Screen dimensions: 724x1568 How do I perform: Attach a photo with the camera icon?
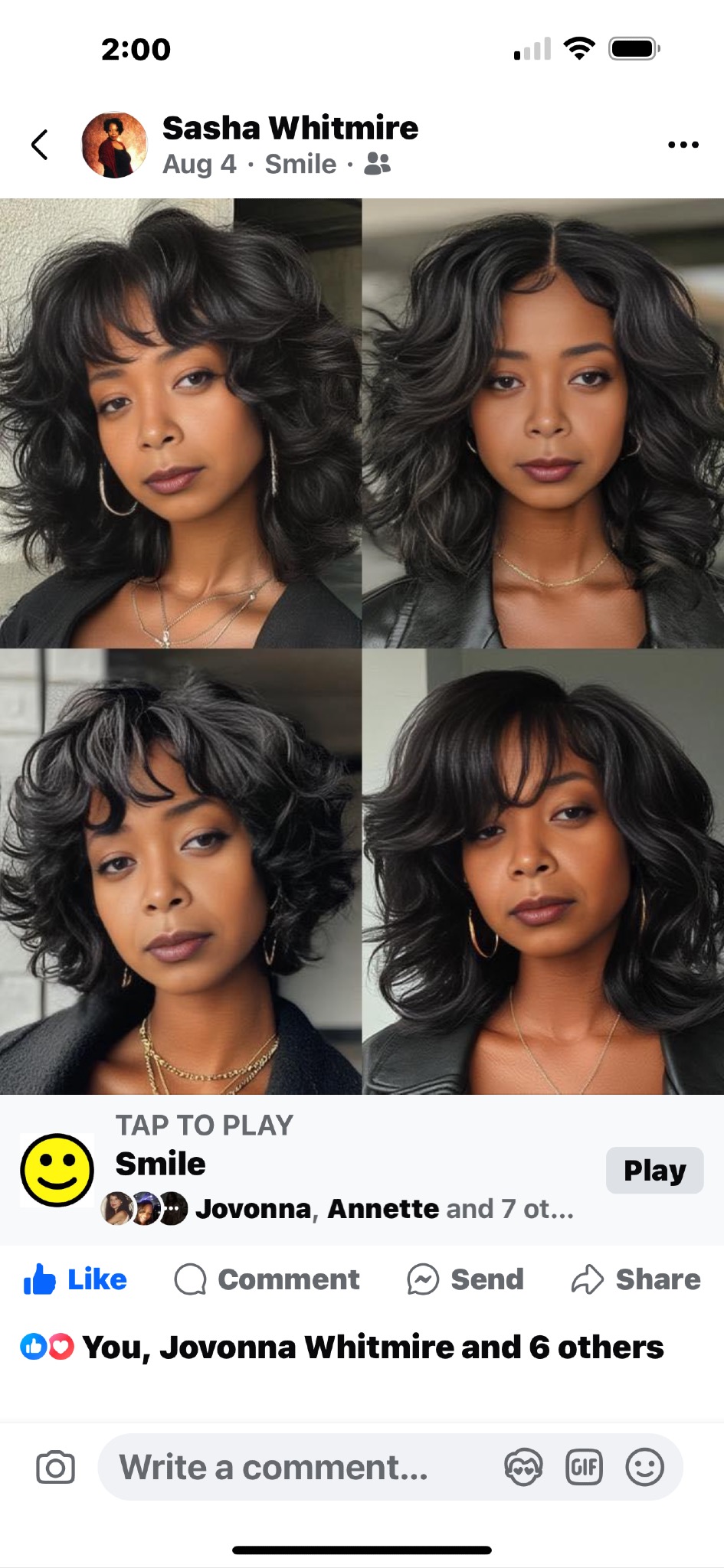(x=55, y=1468)
